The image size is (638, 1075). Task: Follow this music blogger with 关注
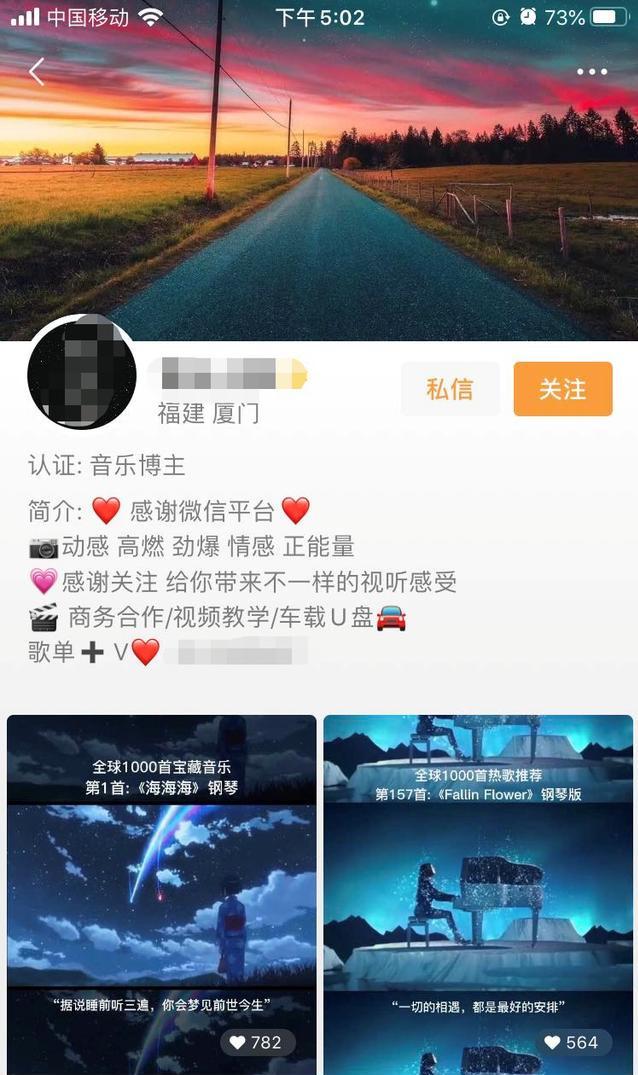[562, 389]
